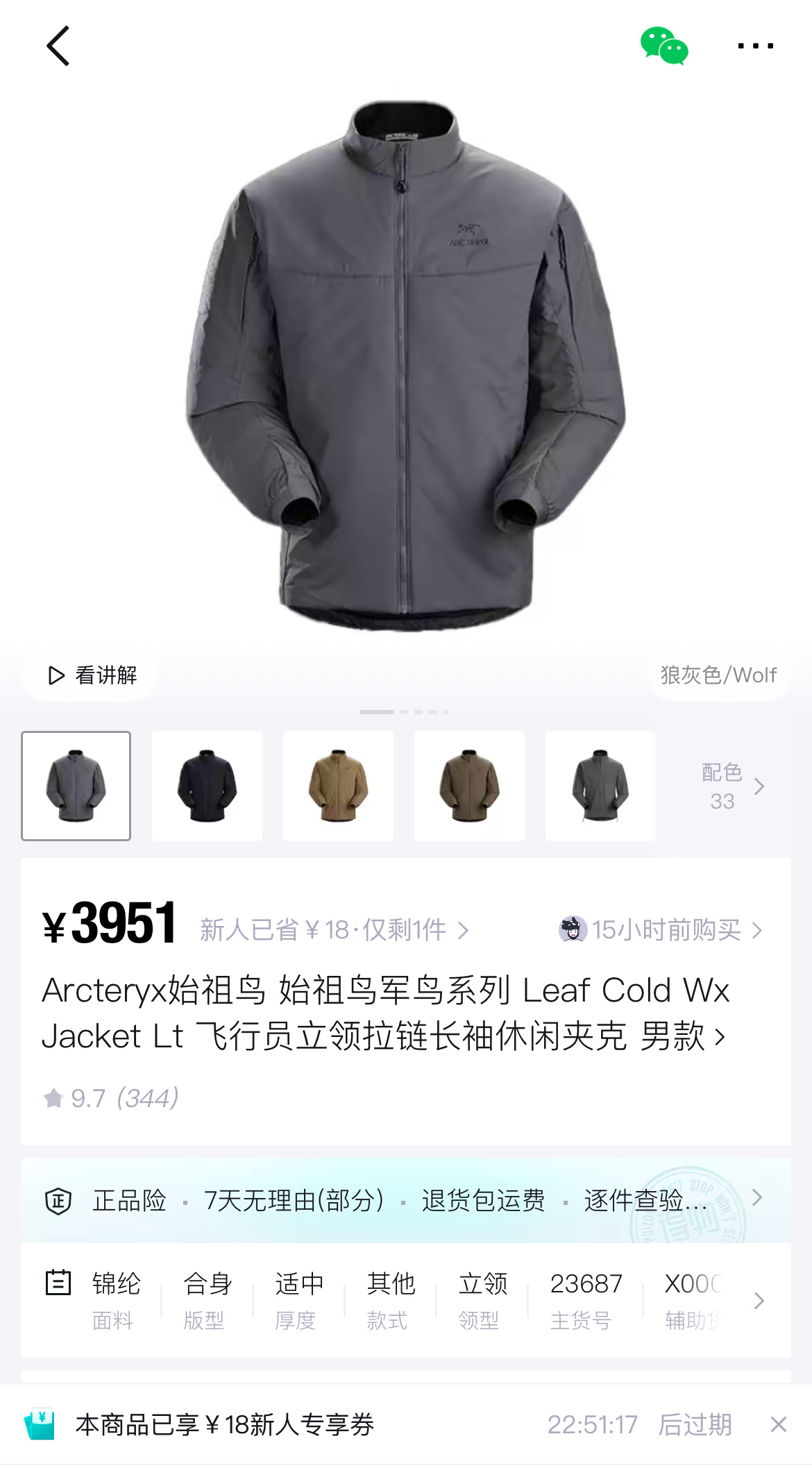Screen dimensions: 812x1468
Task: Select the Wolf grey jacket thumbnail
Action: click(x=76, y=785)
